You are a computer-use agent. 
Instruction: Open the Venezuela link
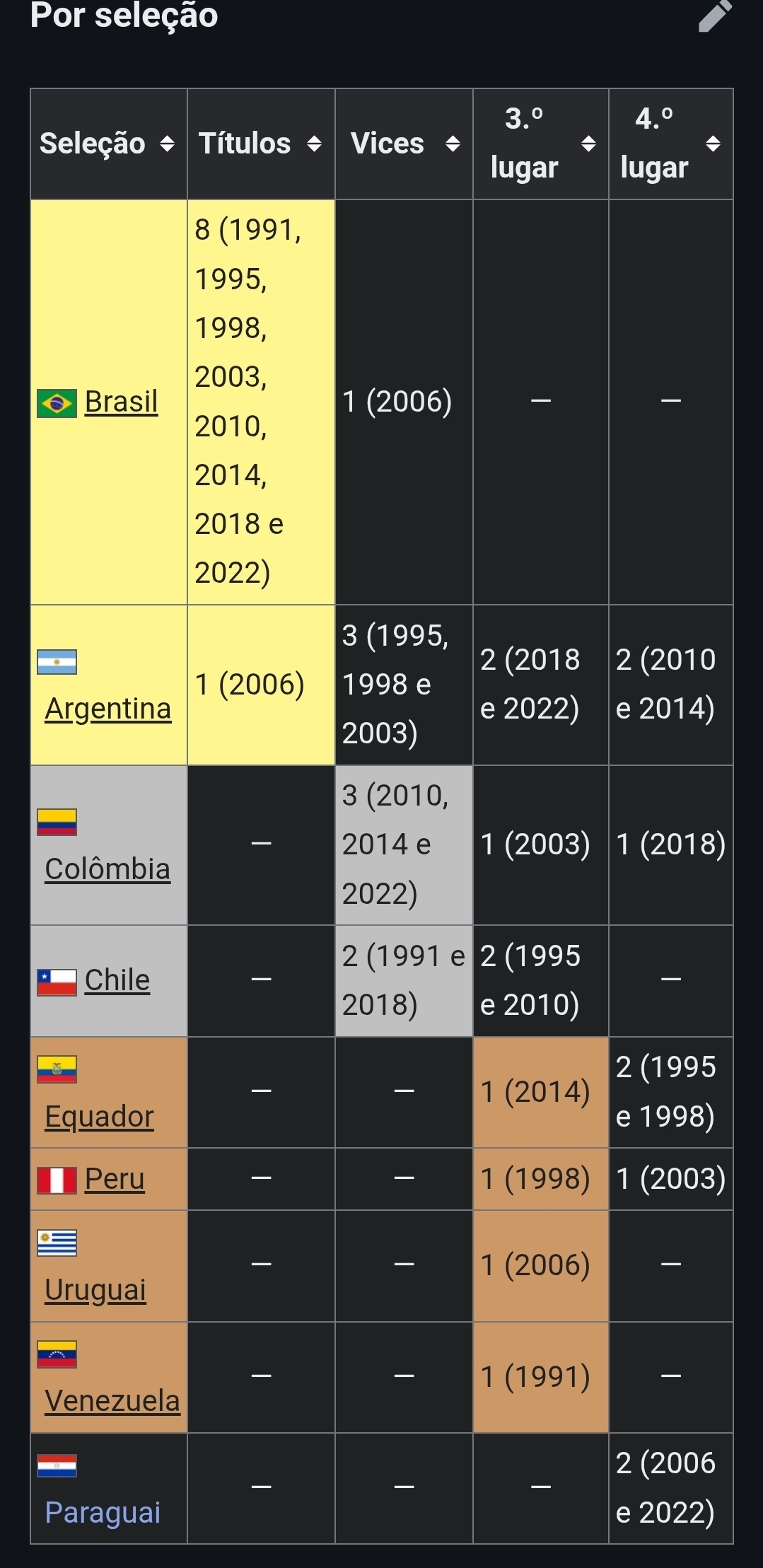(x=112, y=1401)
